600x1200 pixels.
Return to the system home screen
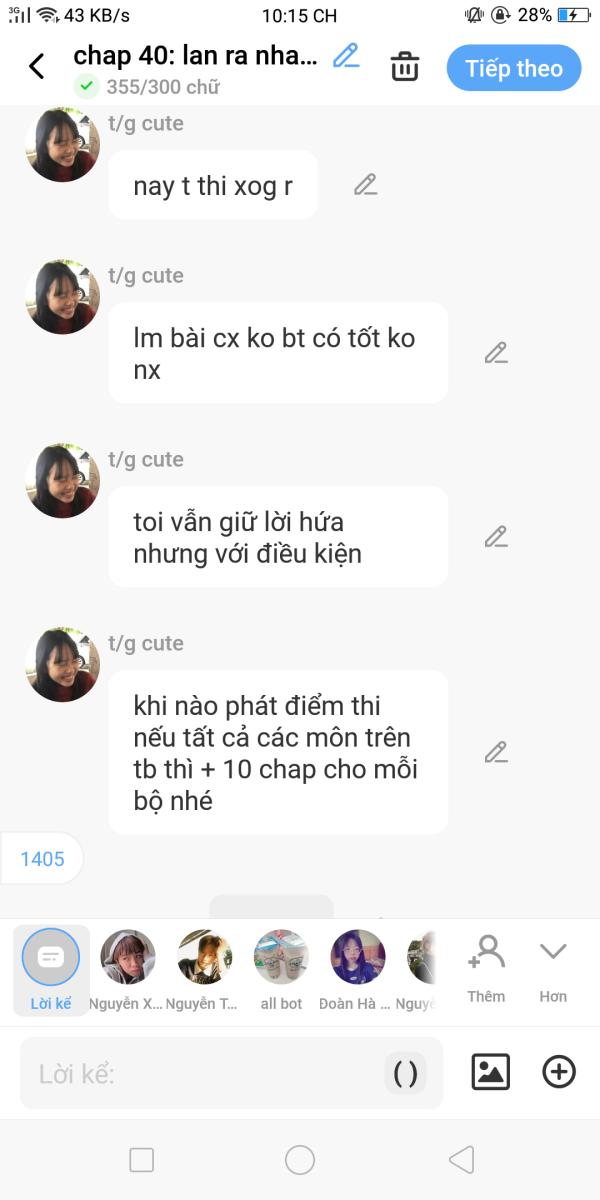(x=300, y=1160)
